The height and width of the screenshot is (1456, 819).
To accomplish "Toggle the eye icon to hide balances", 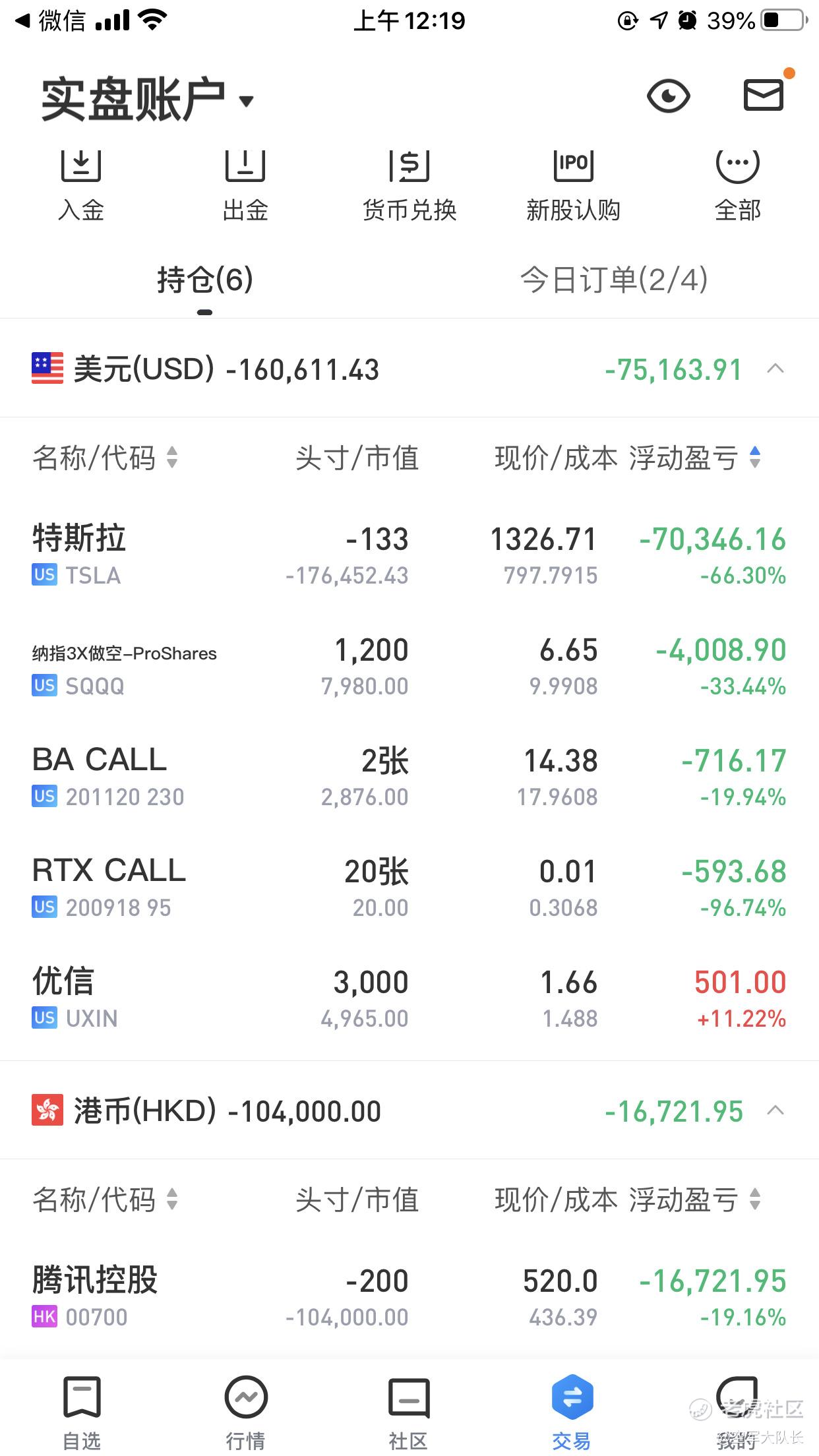I will coord(668,96).
